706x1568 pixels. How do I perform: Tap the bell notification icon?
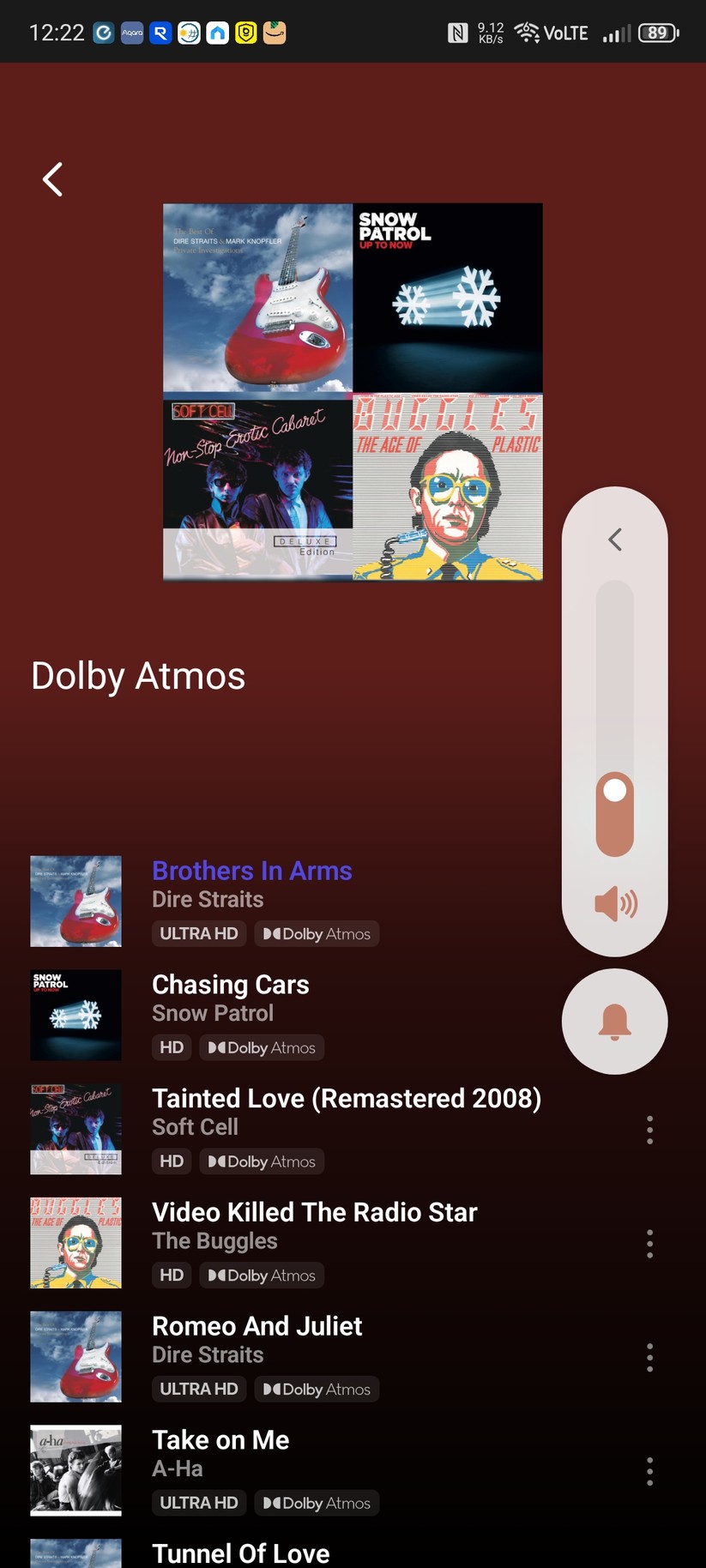pos(614,1021)
